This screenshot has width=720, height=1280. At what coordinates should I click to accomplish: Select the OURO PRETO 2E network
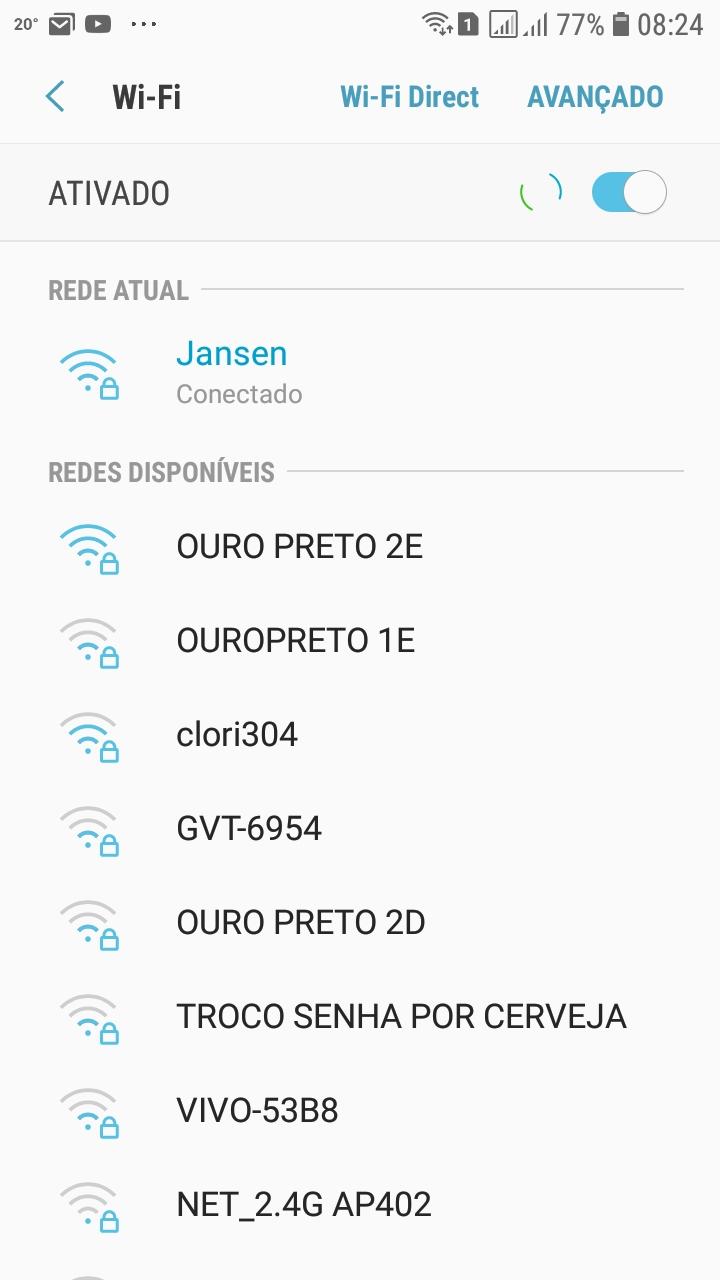coord(360,547)
